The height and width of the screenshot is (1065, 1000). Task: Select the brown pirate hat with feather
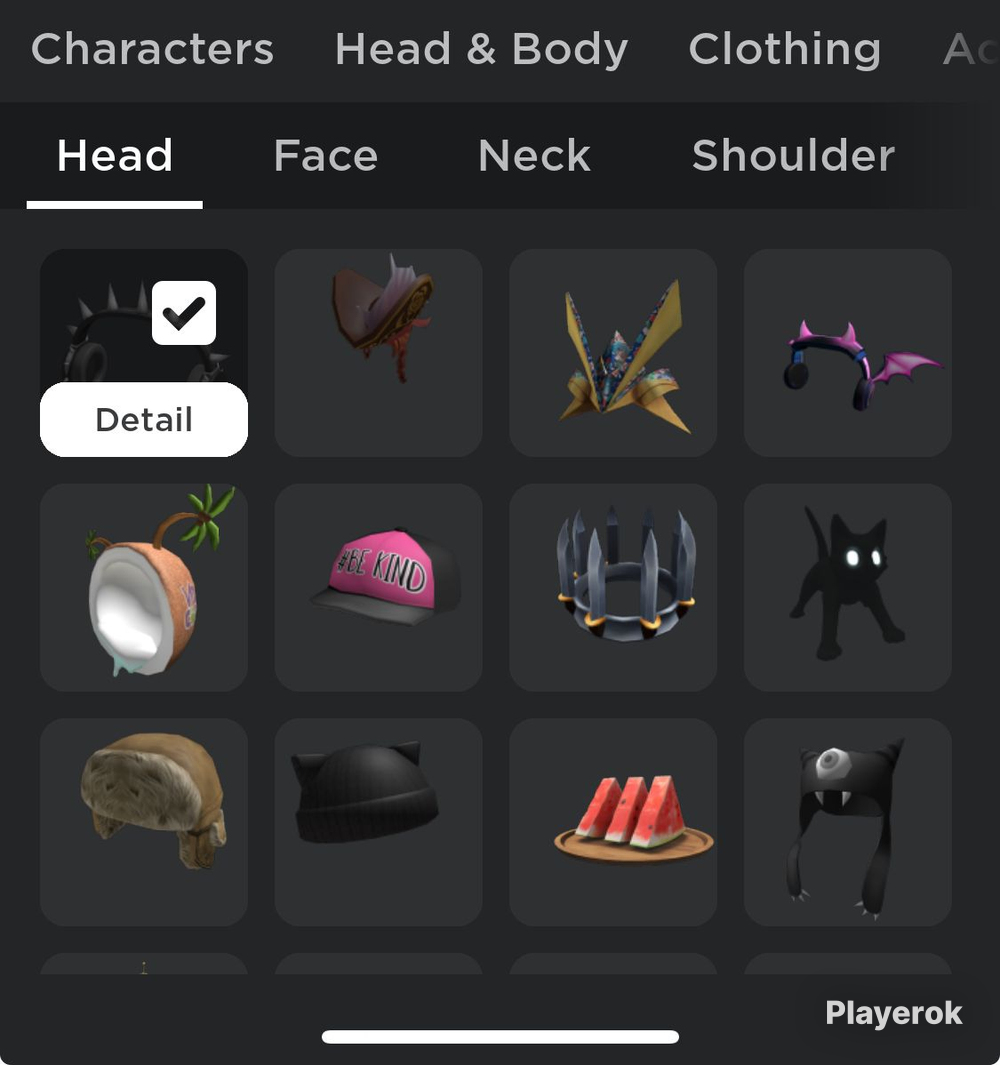tap(378, 353)
